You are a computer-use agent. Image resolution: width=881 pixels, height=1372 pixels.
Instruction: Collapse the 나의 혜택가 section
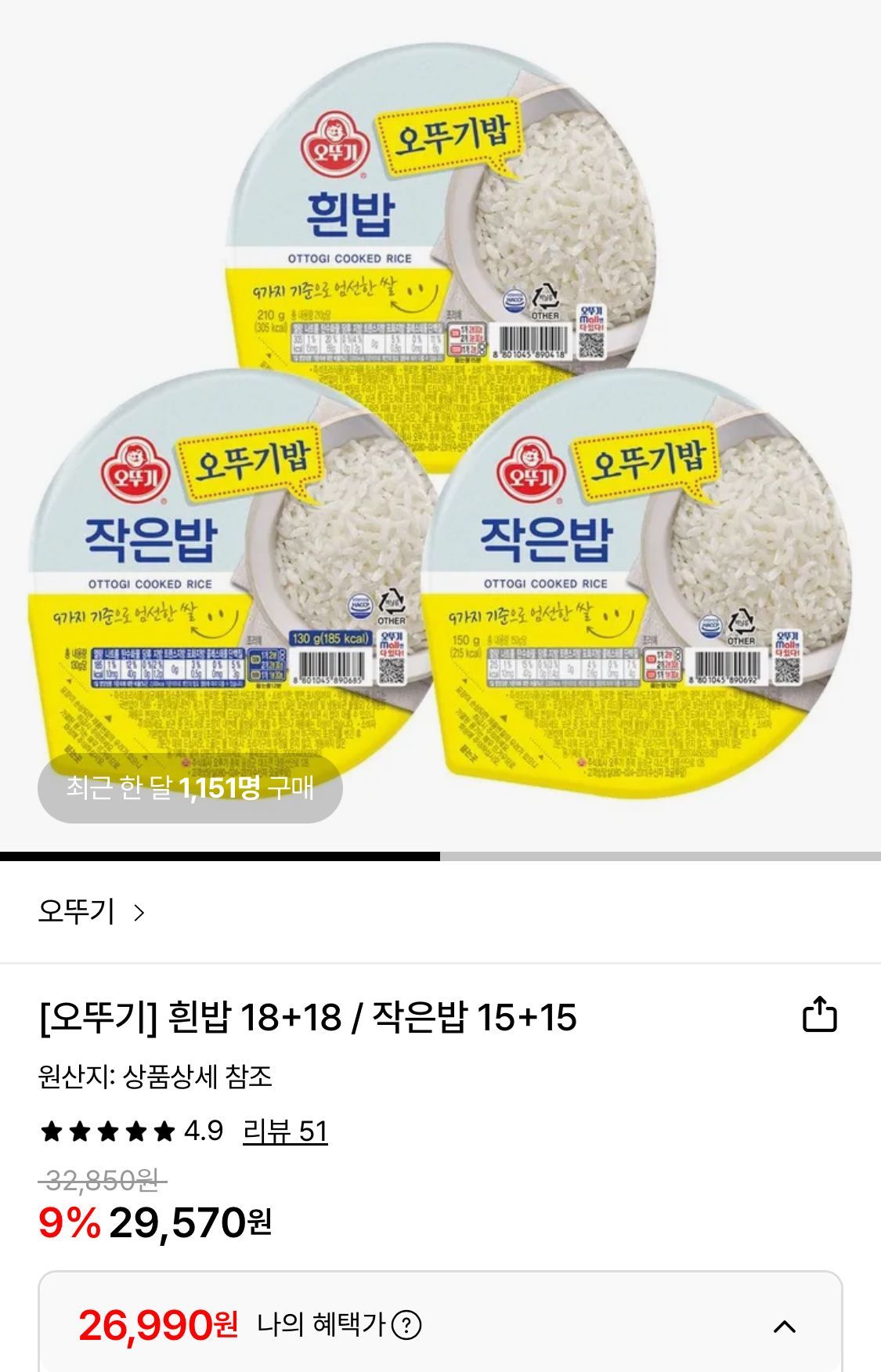click(784, 1326)
